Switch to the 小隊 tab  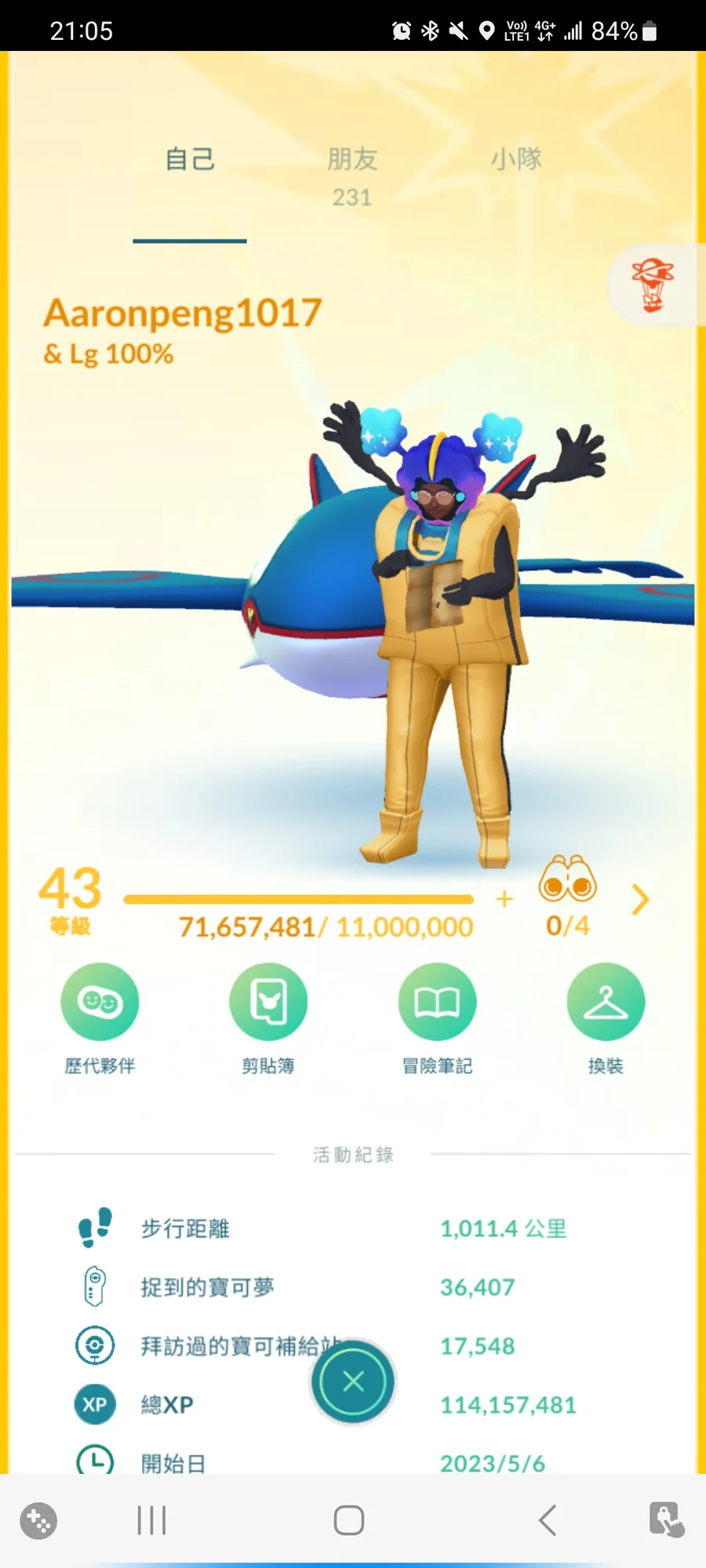(x=516, y=159)
